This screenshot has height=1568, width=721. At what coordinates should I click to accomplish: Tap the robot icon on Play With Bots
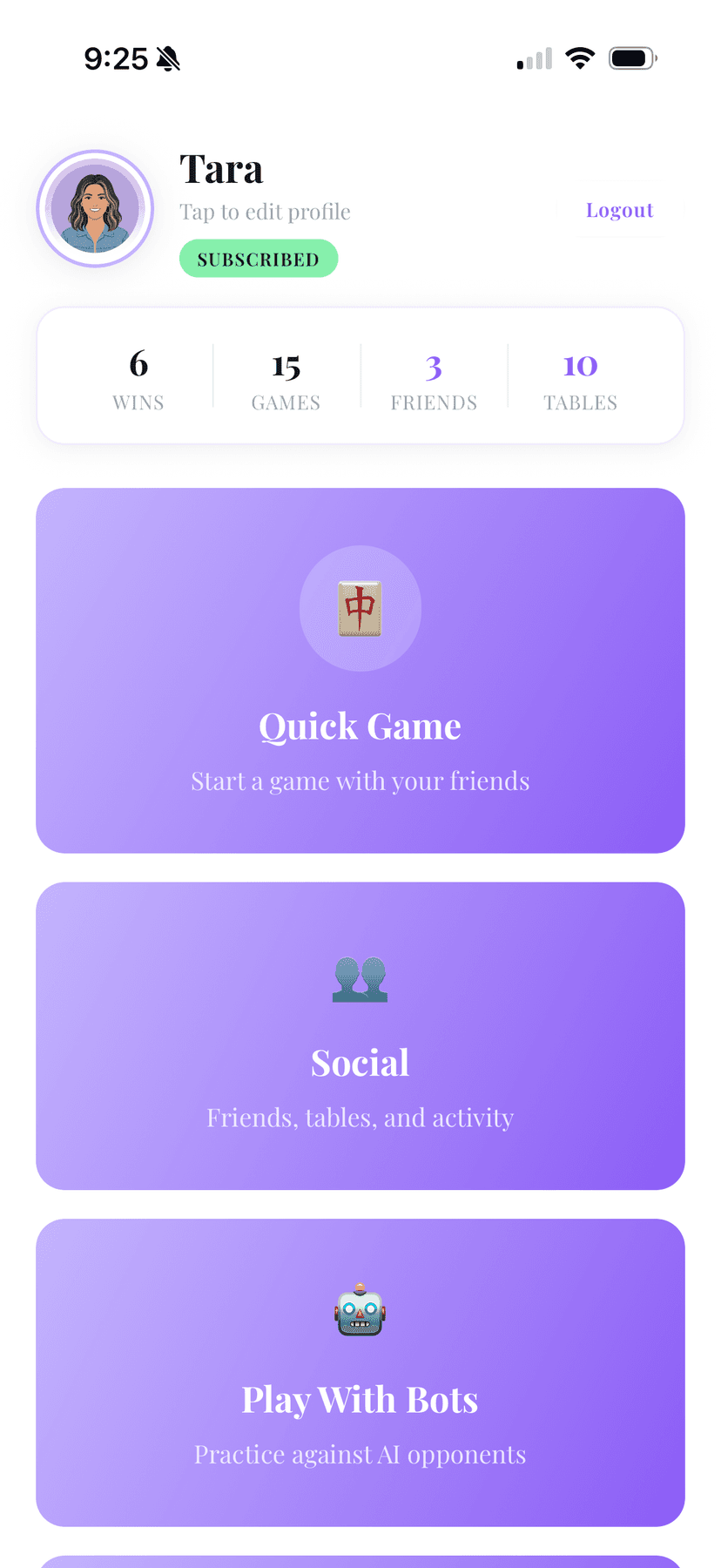point(360,1311)
